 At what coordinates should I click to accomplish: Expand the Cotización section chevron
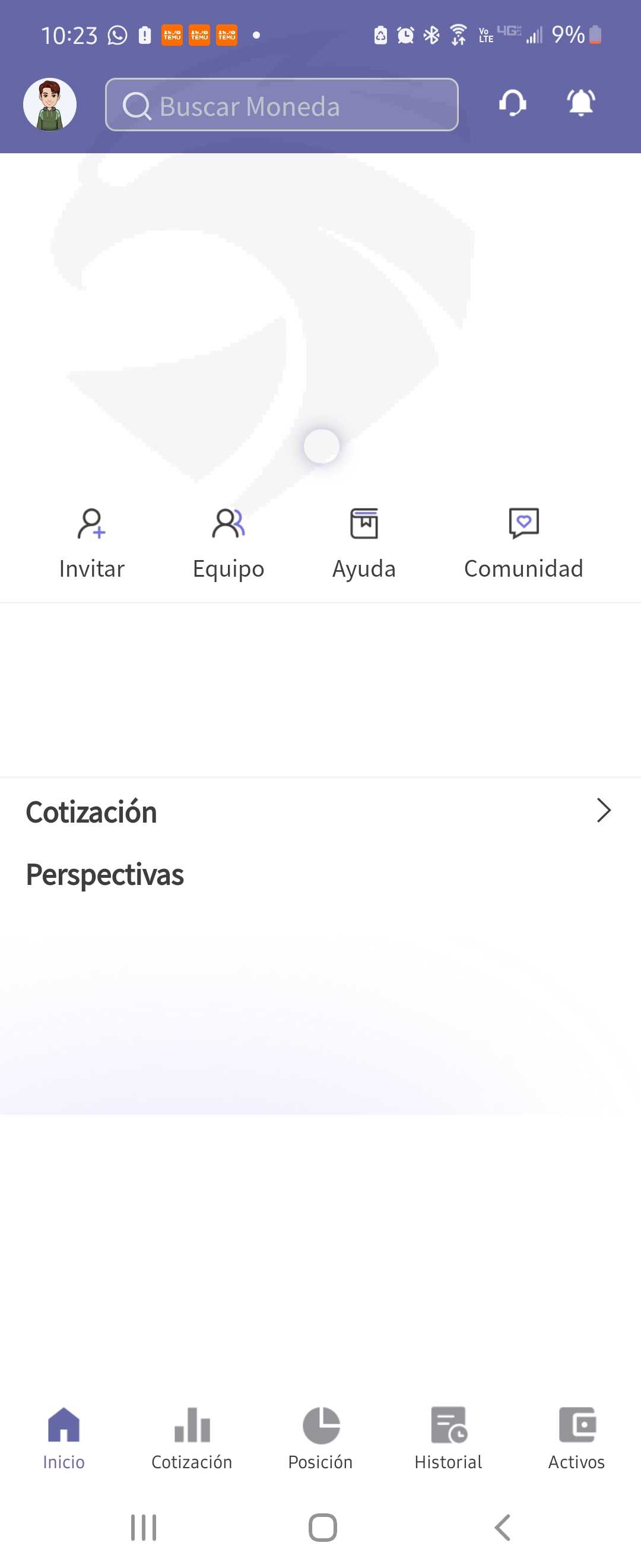(x=602, y=811)
